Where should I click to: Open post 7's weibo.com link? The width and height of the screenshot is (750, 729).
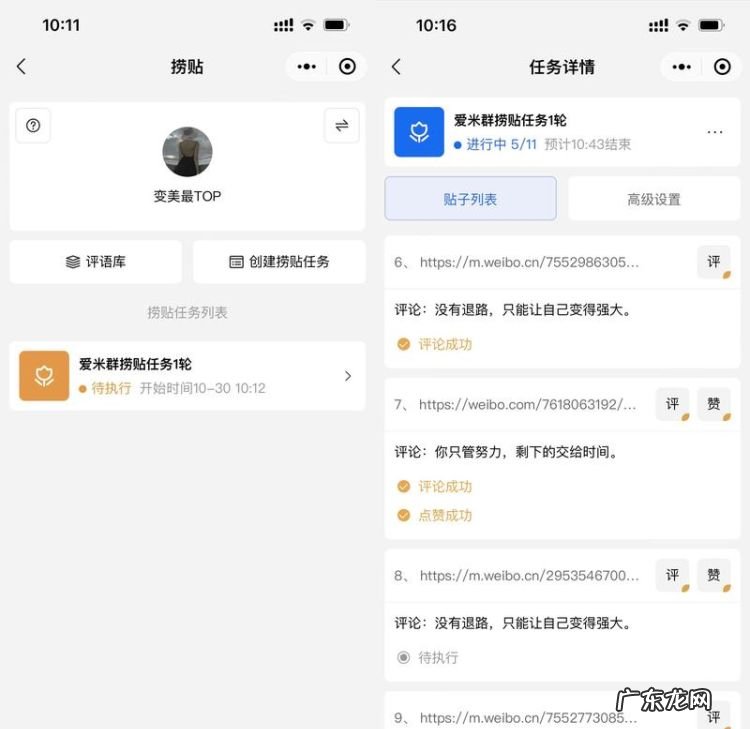(527, 405)
